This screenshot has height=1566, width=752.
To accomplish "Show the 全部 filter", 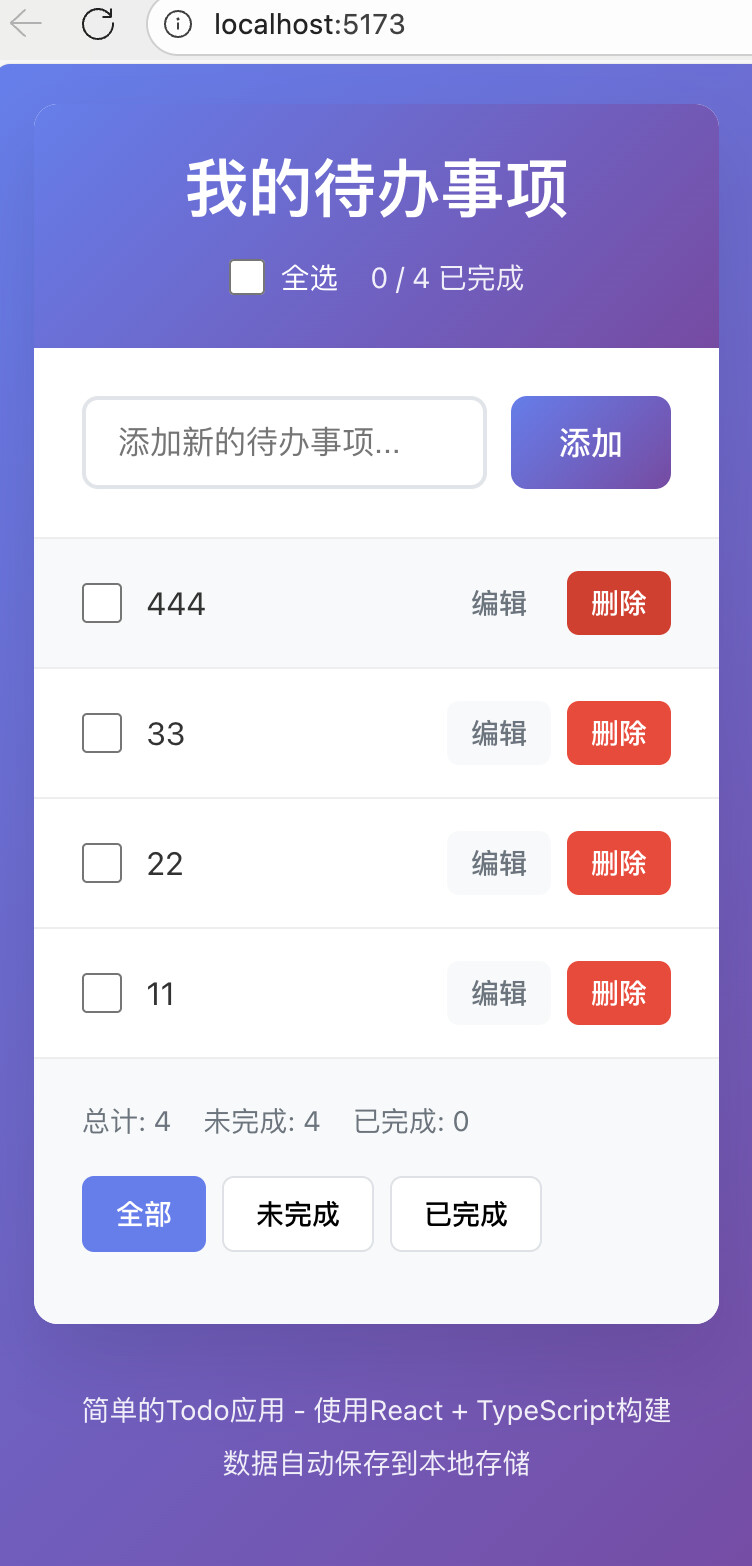I will tap(144, 1214).
